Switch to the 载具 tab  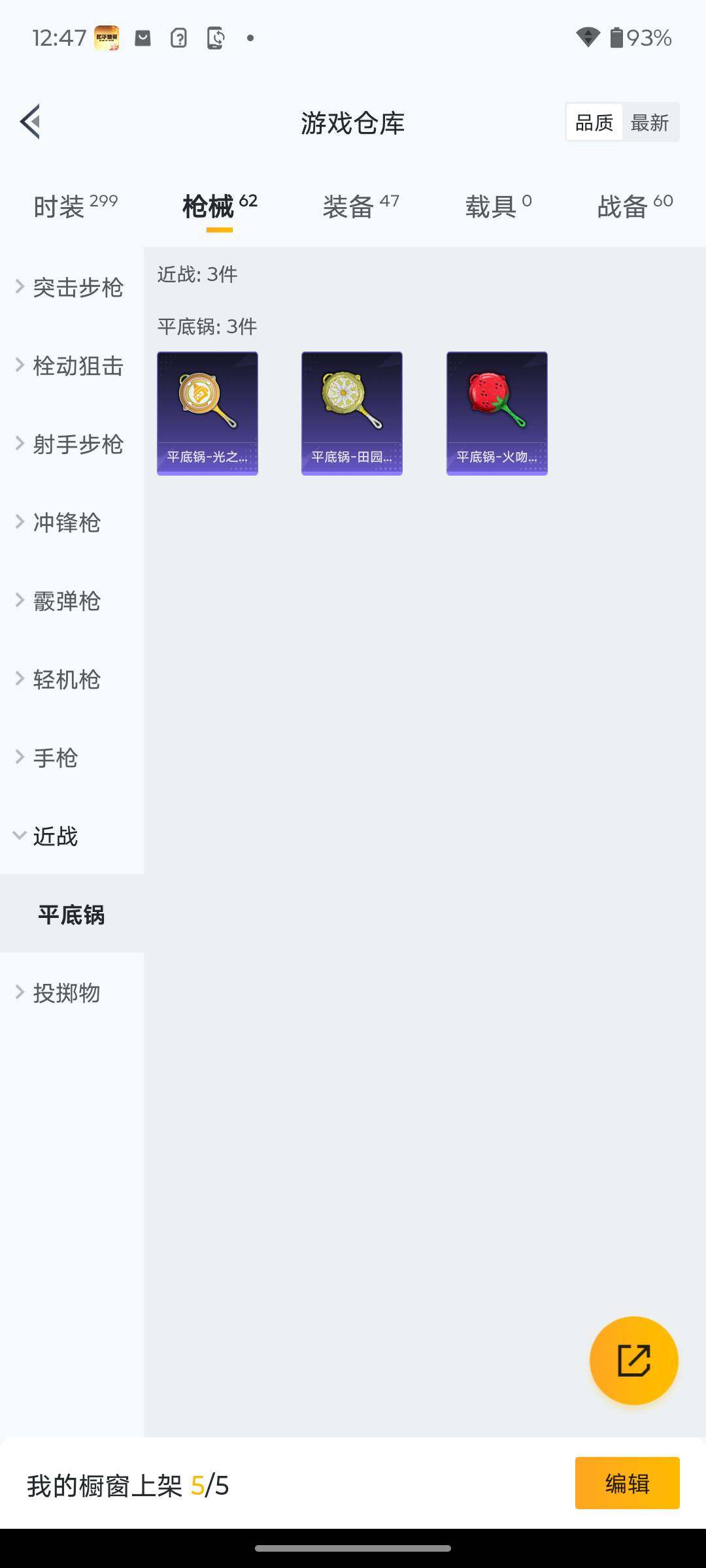click(498, 206)
